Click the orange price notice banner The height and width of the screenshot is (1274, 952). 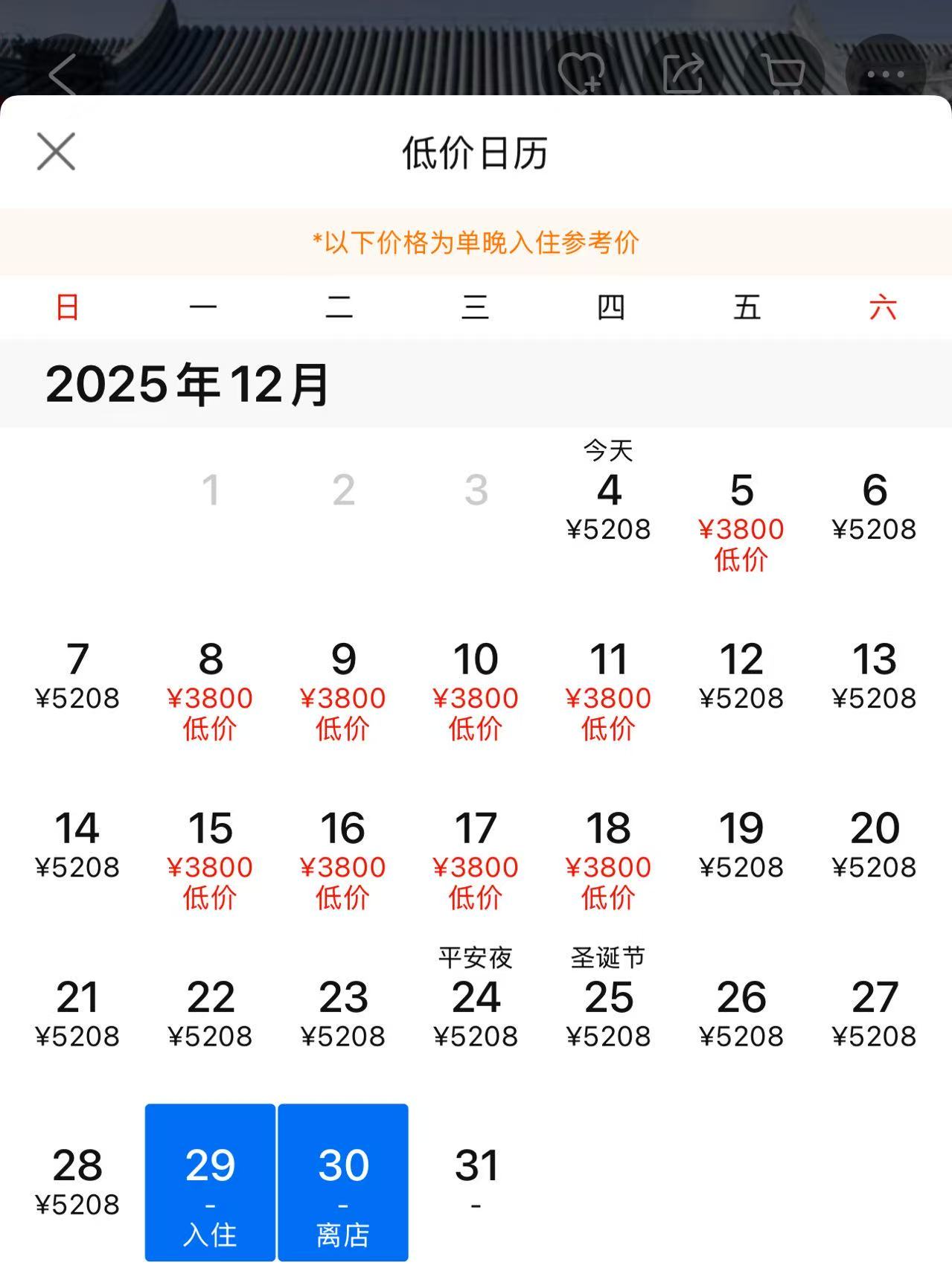click(x=476, y=241)
